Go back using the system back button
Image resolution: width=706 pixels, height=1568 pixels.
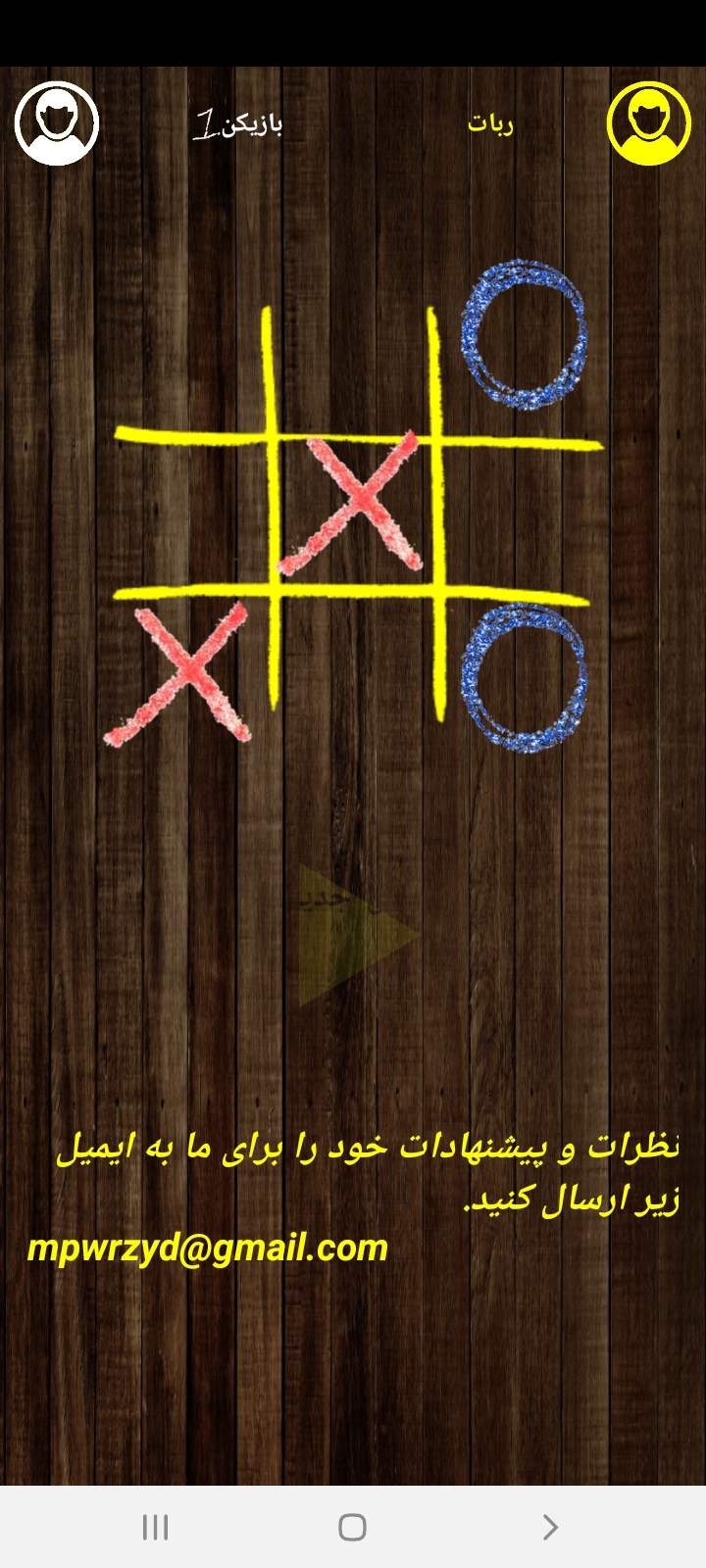550,1527
